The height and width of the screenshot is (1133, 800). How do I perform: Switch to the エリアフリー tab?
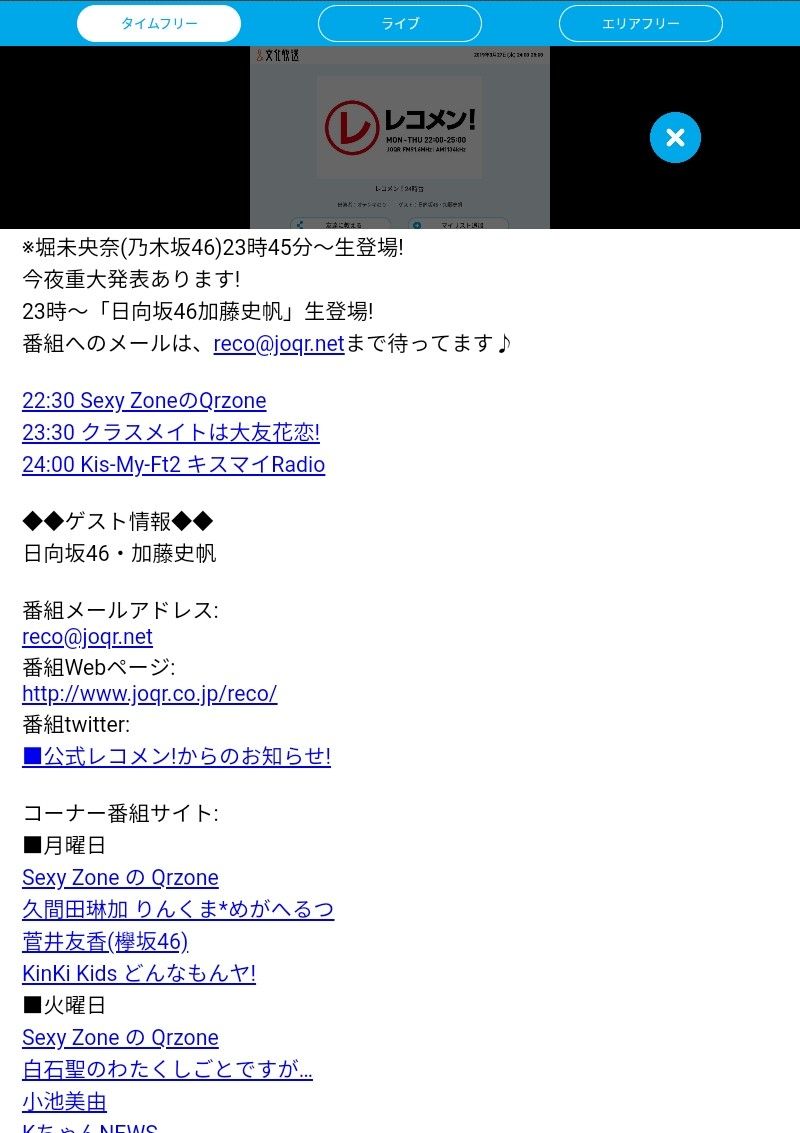point(640,24)
